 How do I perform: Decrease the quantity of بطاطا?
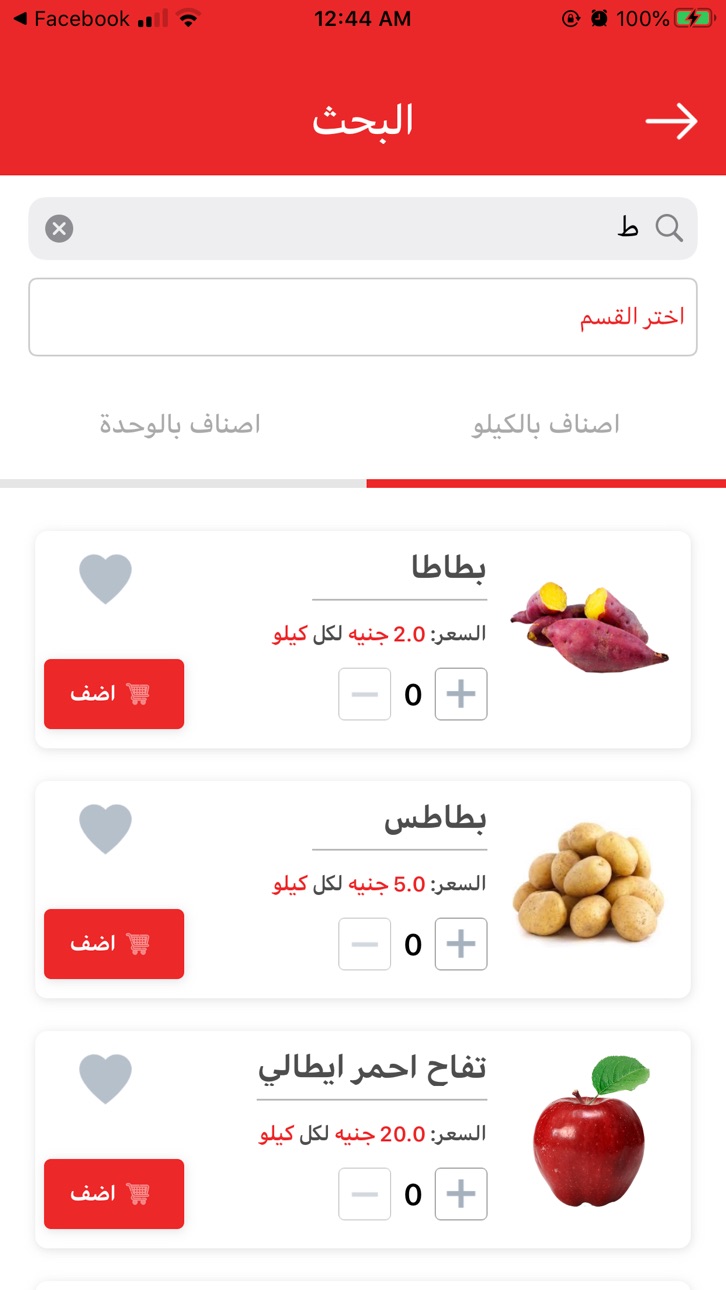365,694
